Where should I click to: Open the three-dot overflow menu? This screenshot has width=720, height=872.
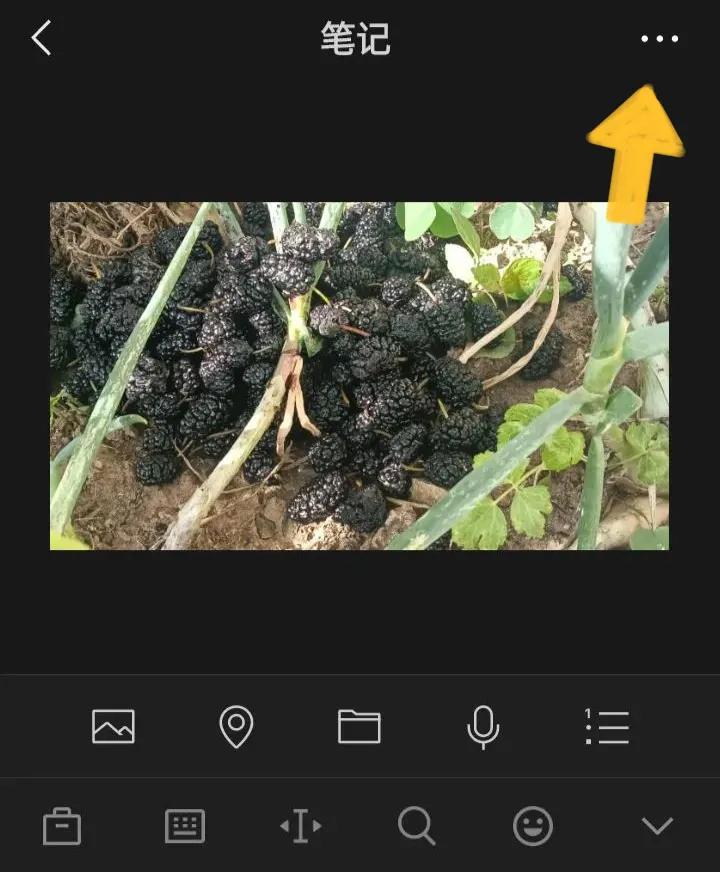659,39
